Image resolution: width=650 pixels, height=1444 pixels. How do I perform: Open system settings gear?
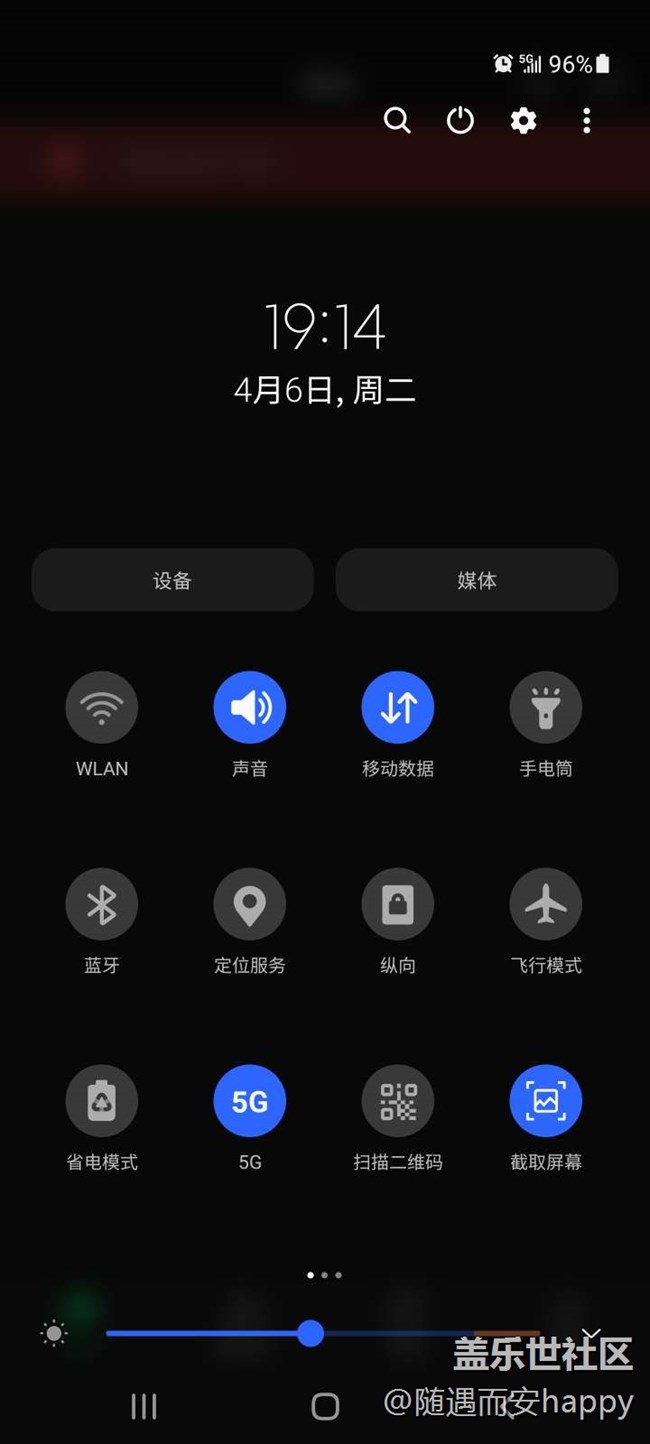523,121
